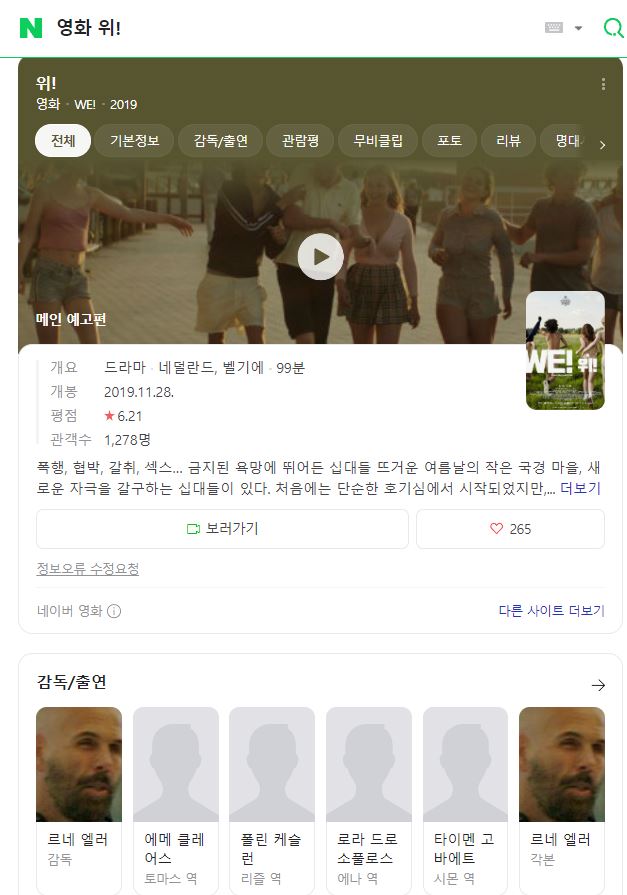627x895 pixels.
Task: Switch to the 감독/출연 tab
Action: tap(220, 141)
